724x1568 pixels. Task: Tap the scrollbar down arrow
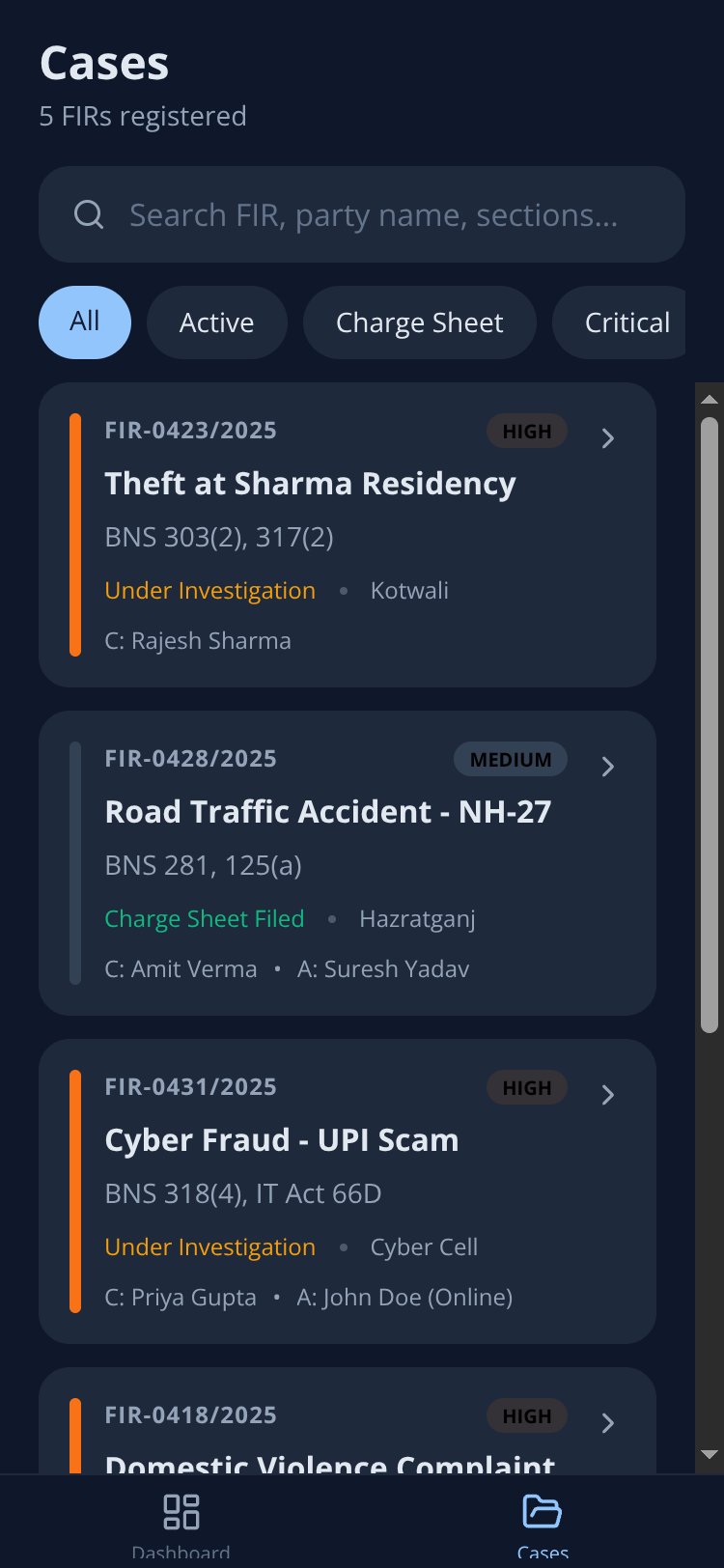coord(710,1455)
